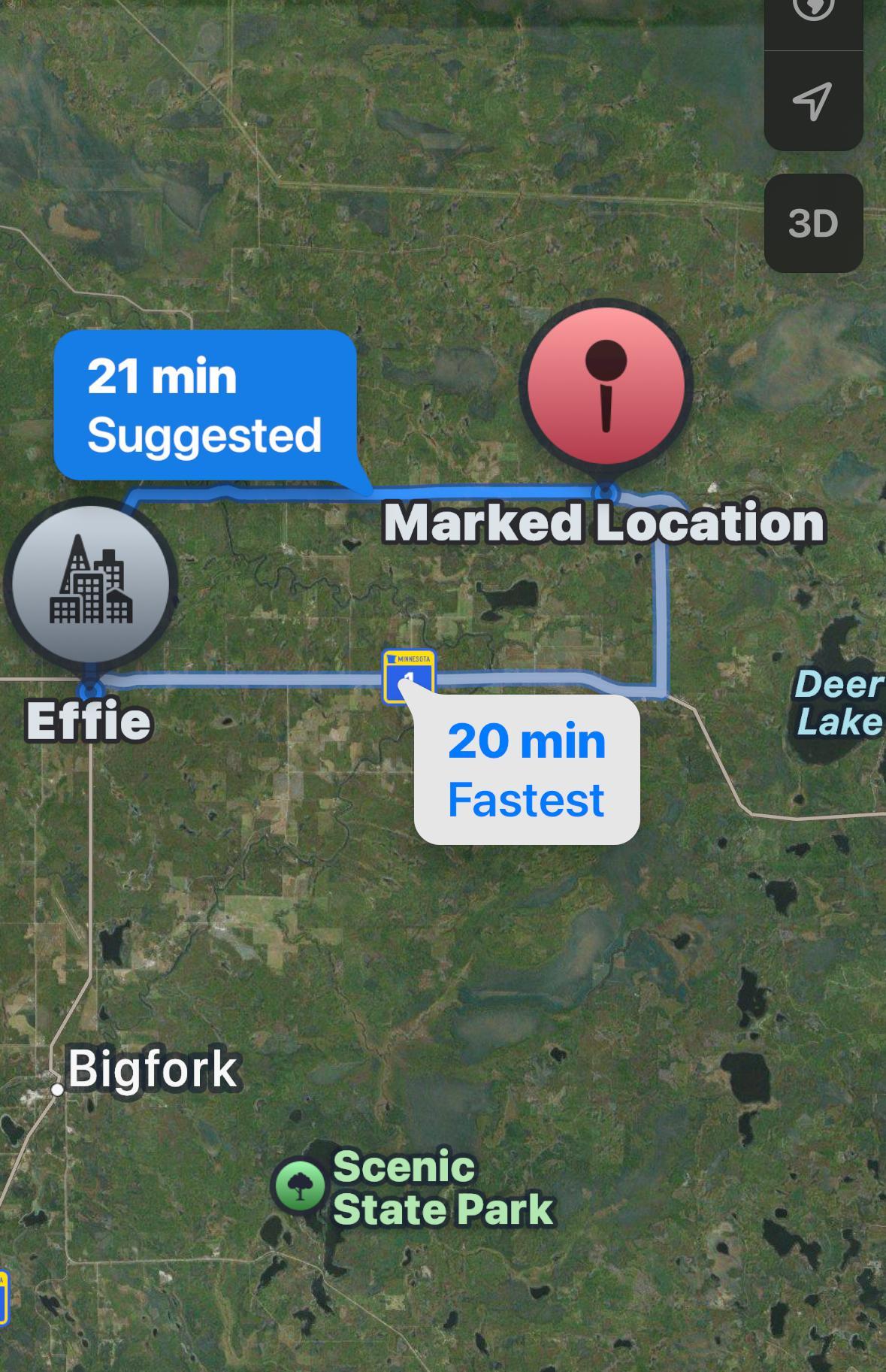Switch map to 3D view

[813, 223]
